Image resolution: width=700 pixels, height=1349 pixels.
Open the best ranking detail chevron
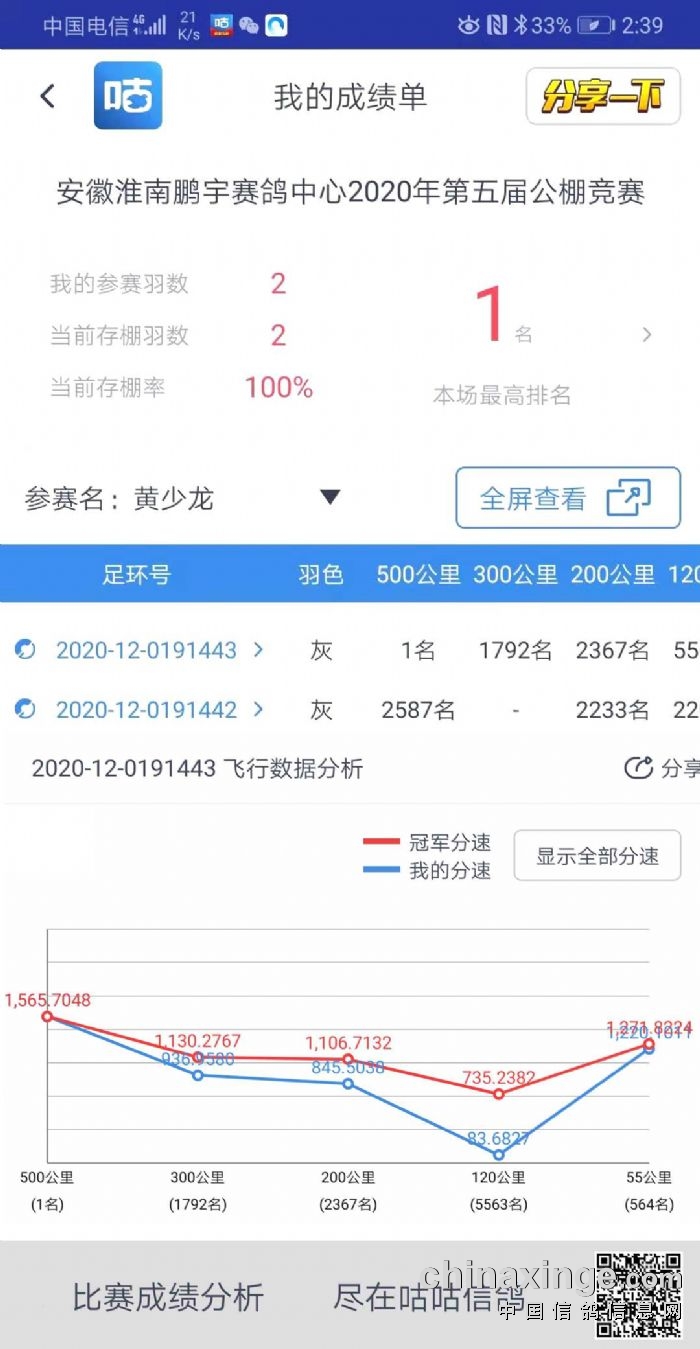[x=647, y=335]
